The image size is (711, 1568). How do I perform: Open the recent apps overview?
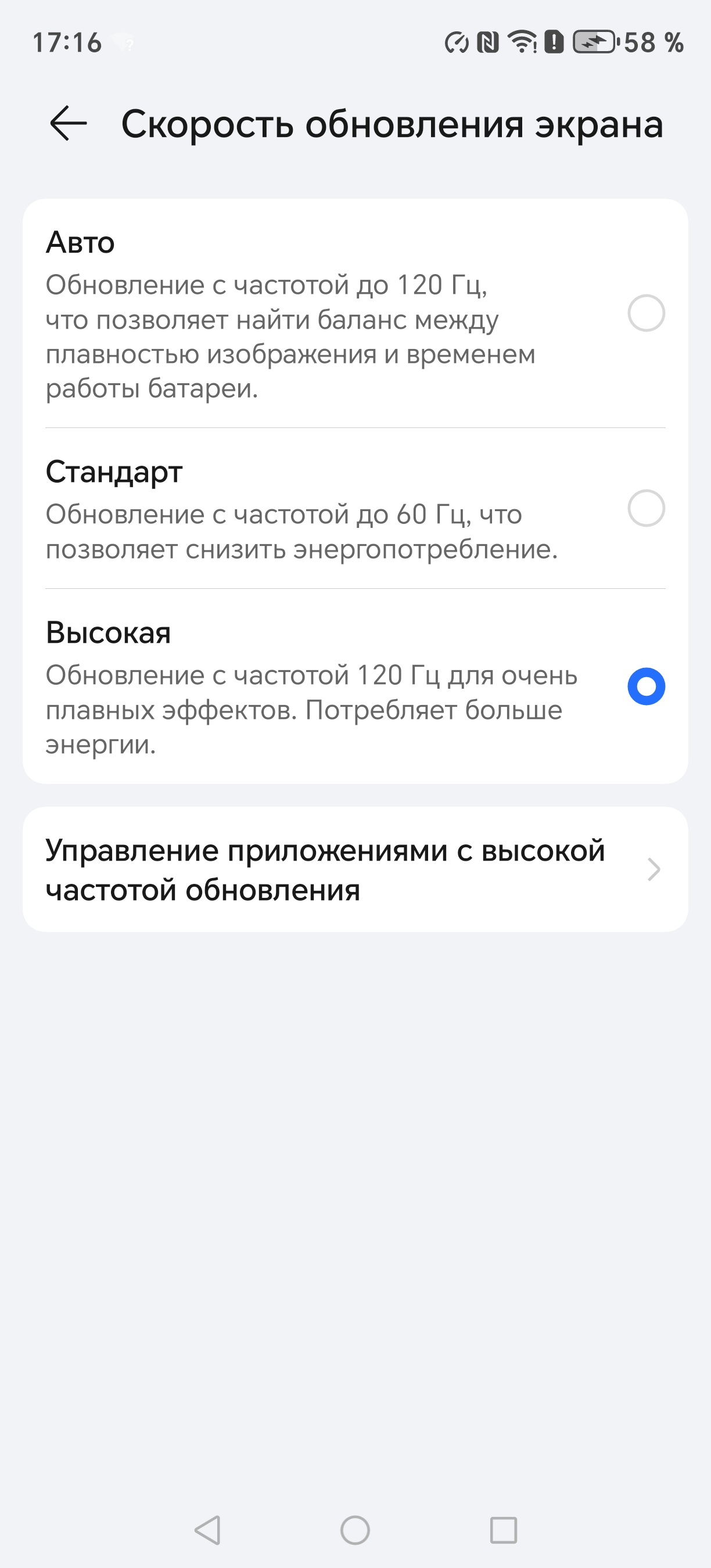(x=504, y=1530)
